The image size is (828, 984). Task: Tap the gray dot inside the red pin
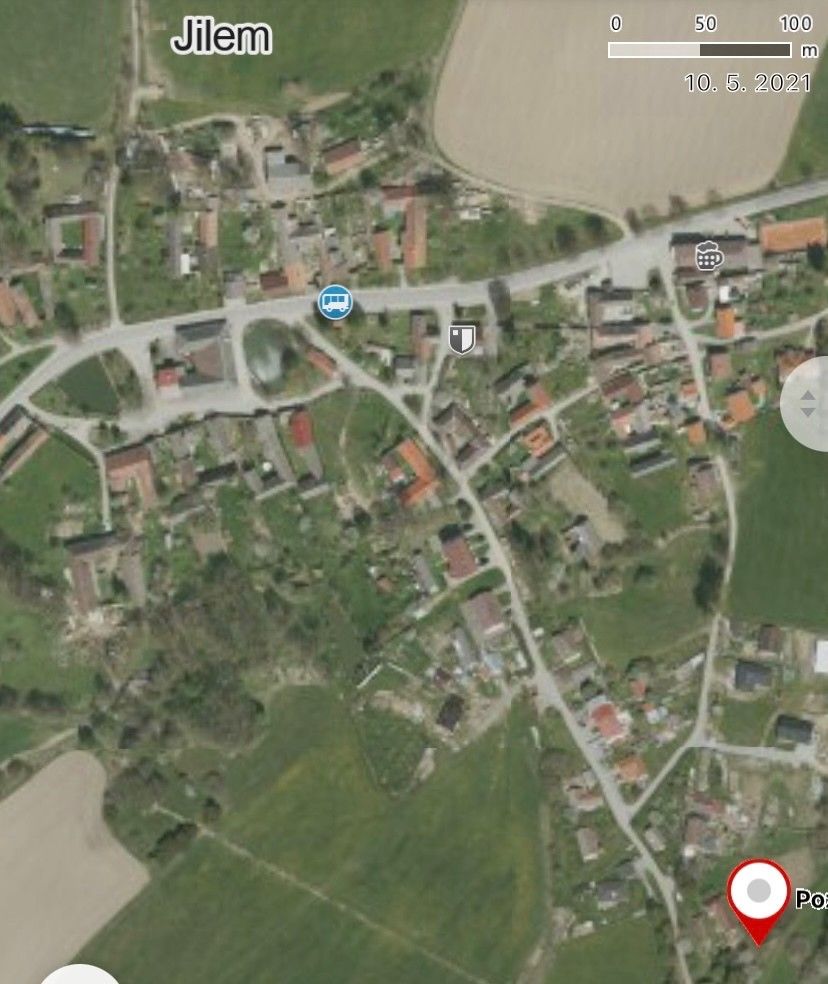pos(759,891)
